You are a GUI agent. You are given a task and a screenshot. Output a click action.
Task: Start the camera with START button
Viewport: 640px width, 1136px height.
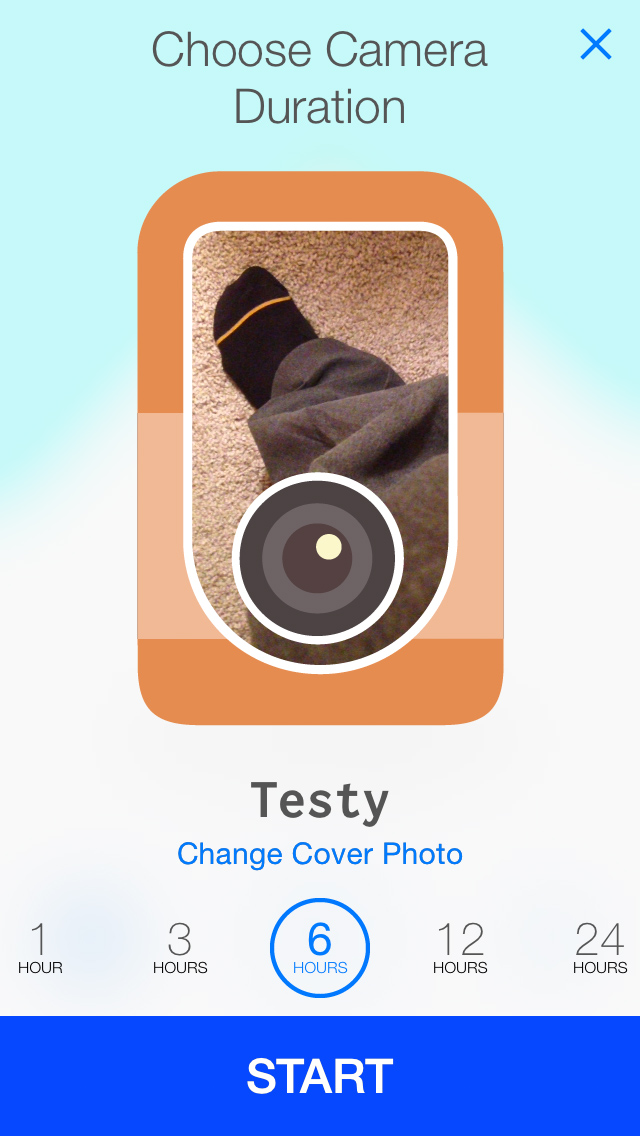320,1076
